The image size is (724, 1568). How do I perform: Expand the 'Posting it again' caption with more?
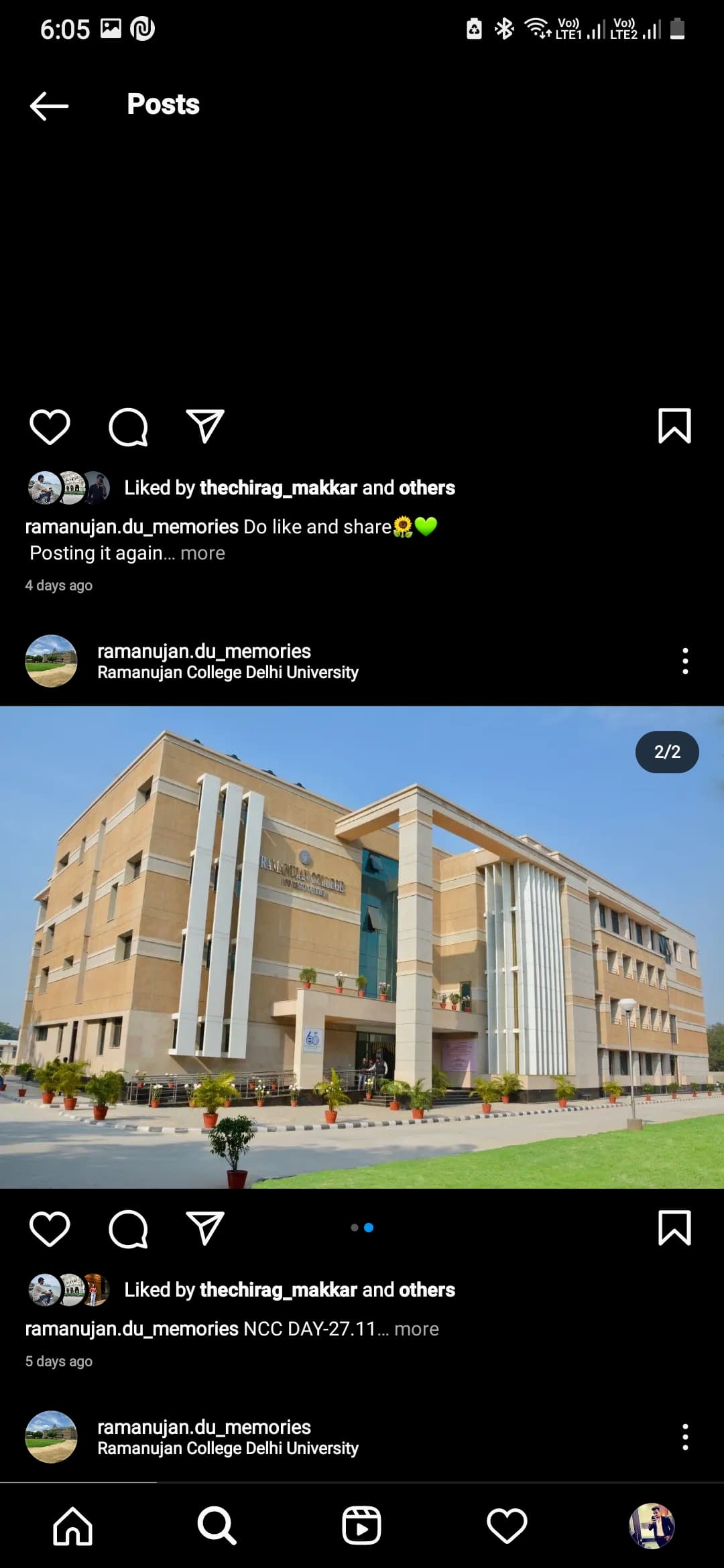click(202, 553)
